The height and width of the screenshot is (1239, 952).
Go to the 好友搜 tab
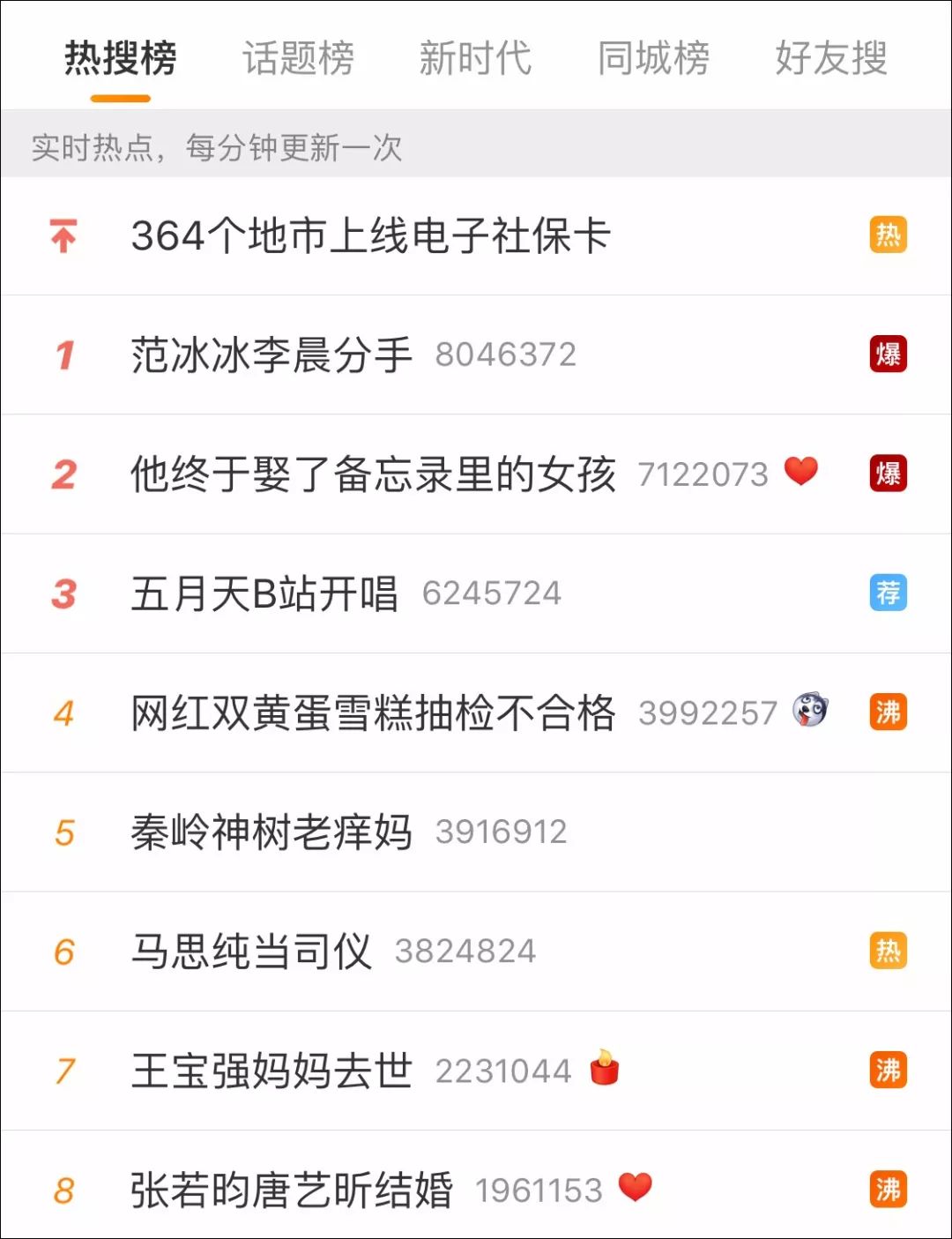click(830, 59)
